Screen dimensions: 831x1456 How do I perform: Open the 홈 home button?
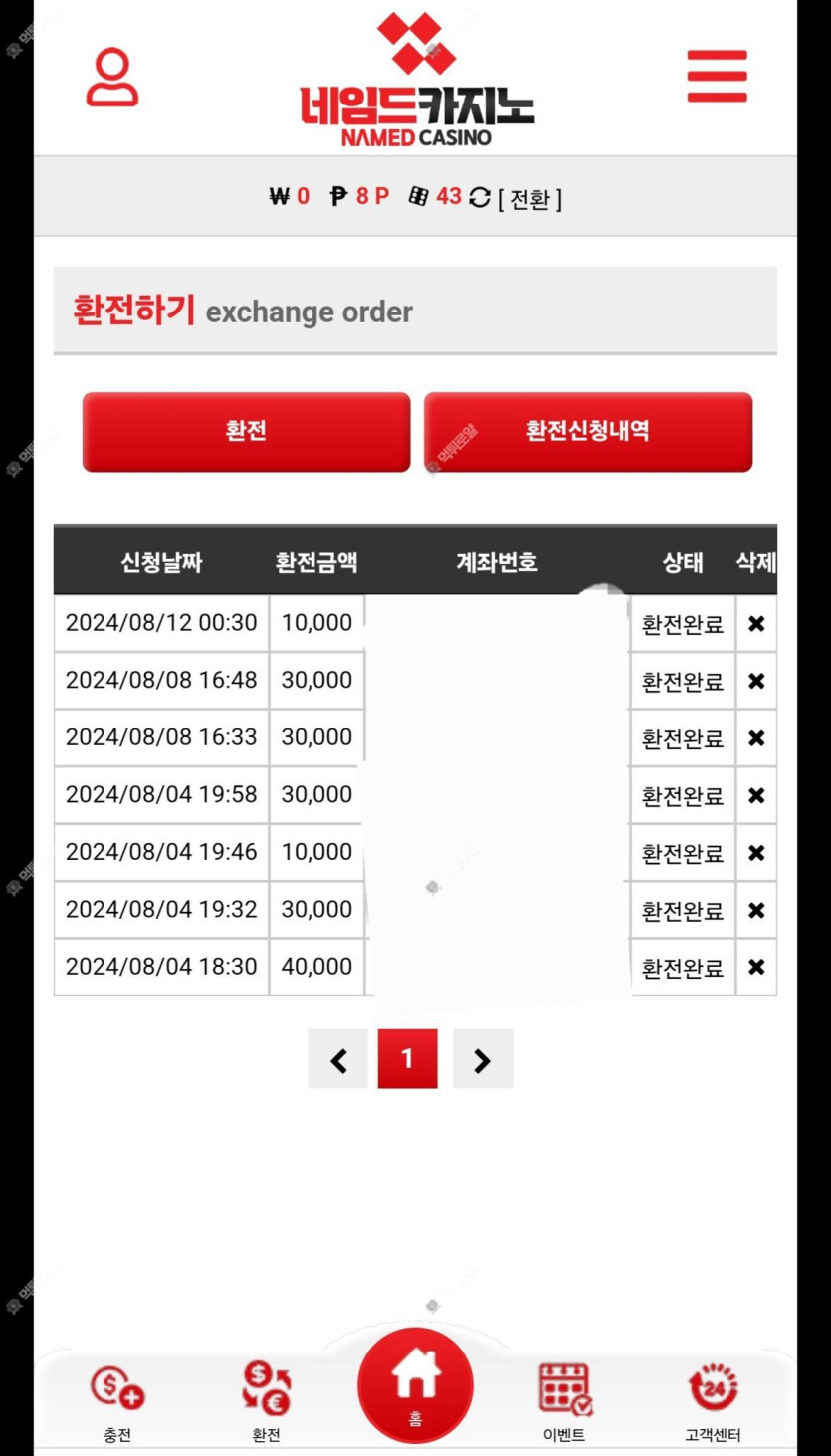[415, 1386]
